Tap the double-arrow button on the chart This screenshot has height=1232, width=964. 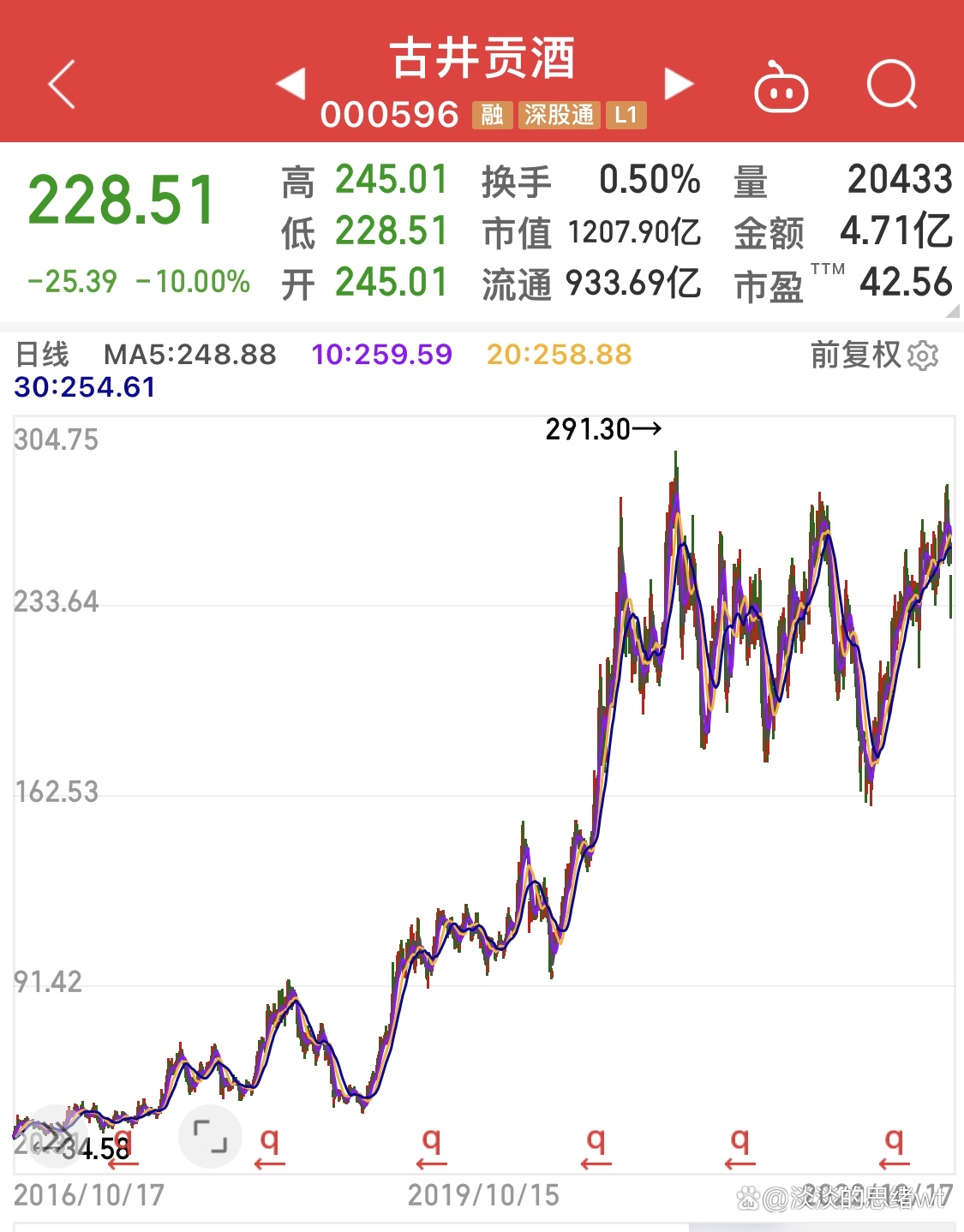point(57,1136)
